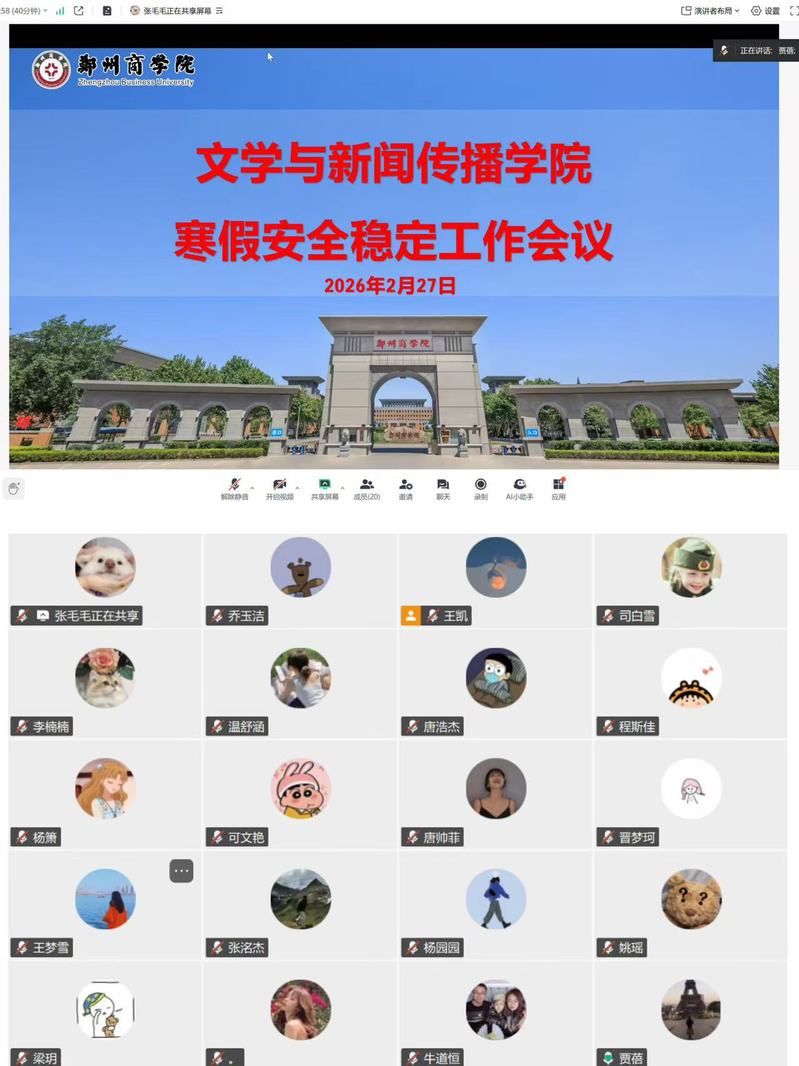Enter full screen mode
Screen dimensions: 799x1066
pyautogui.click(x=793, y=11)
